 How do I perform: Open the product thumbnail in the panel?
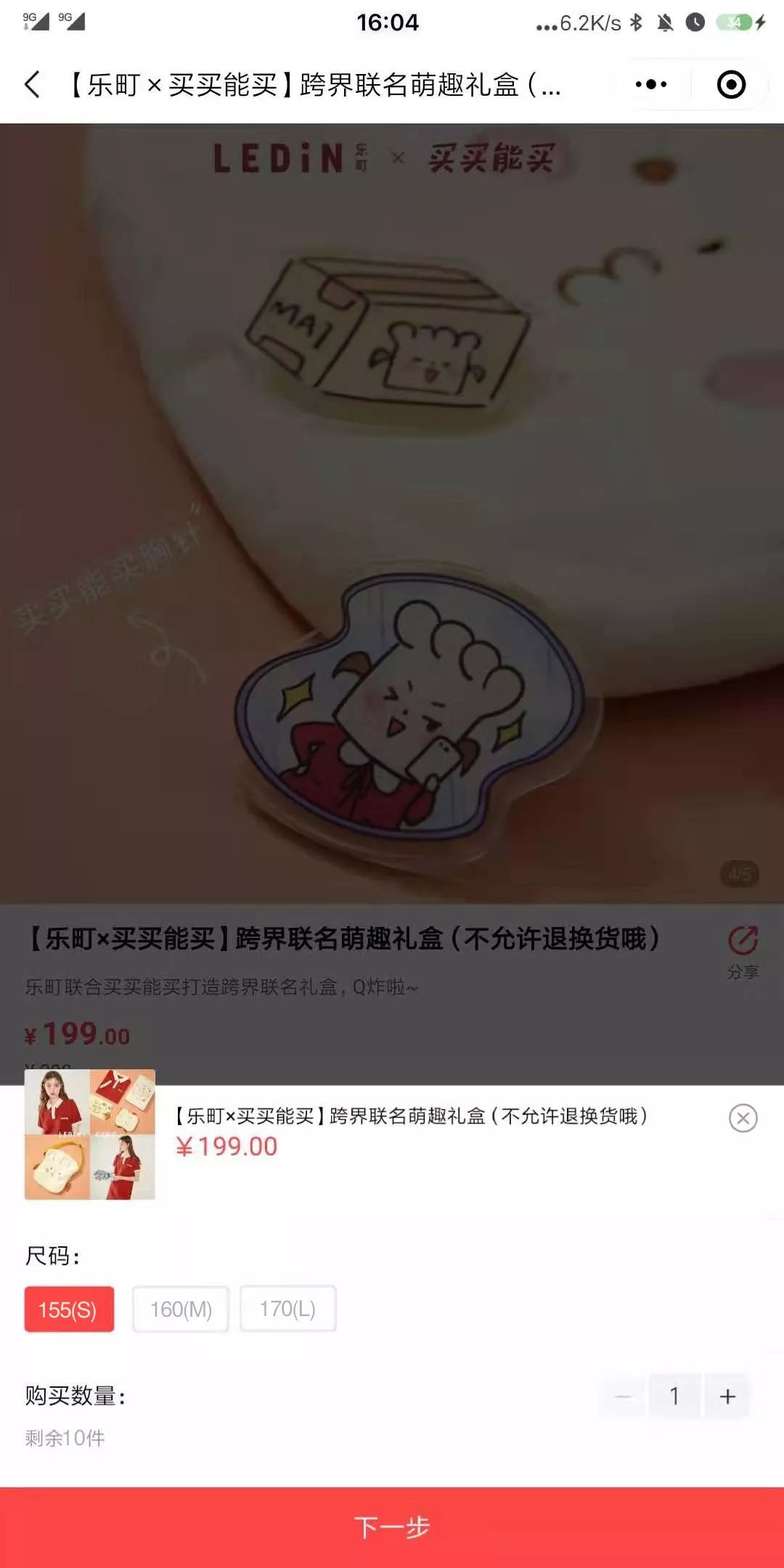(90, 1135)
